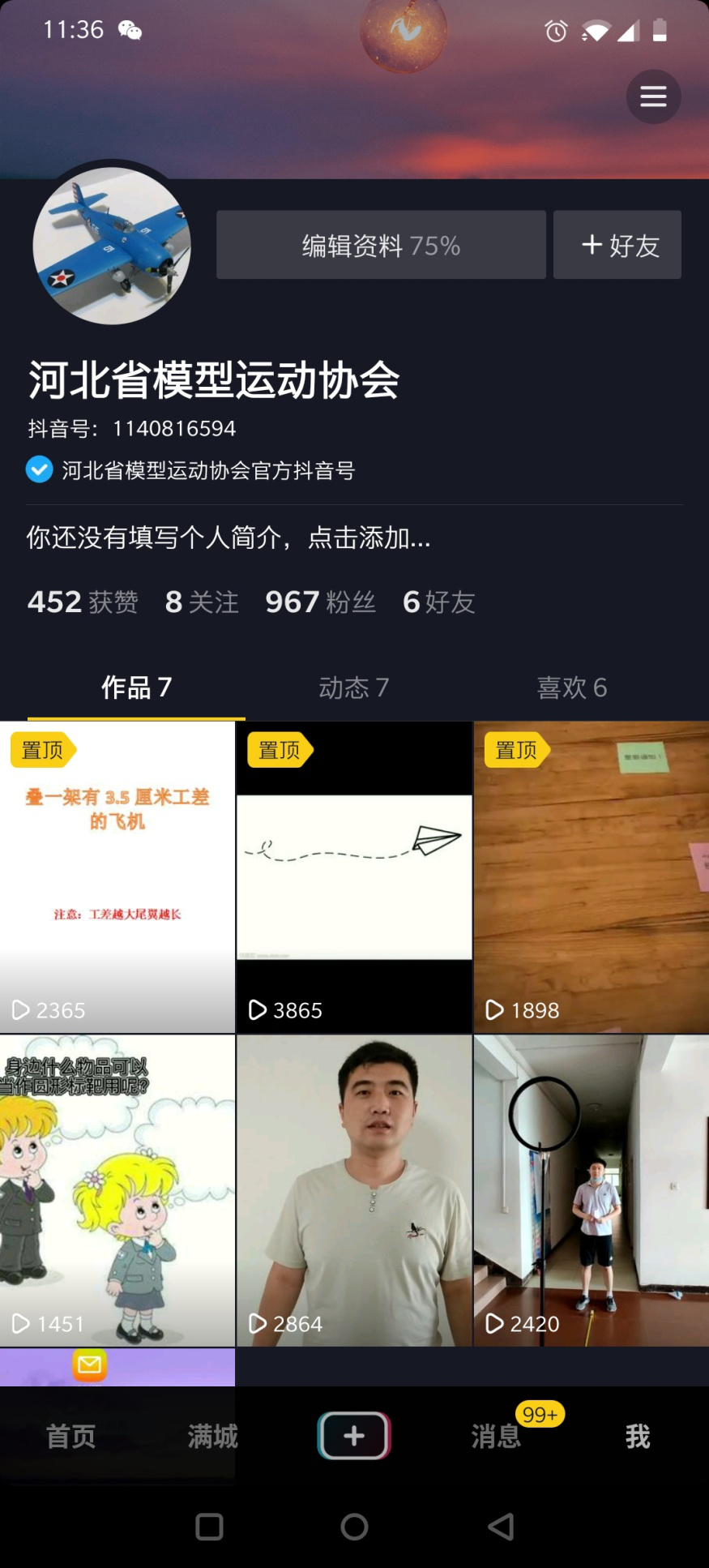Switch to the 动态 tab
The width and height of the screenshot is (709, 1568).
[x=354, y=687]
